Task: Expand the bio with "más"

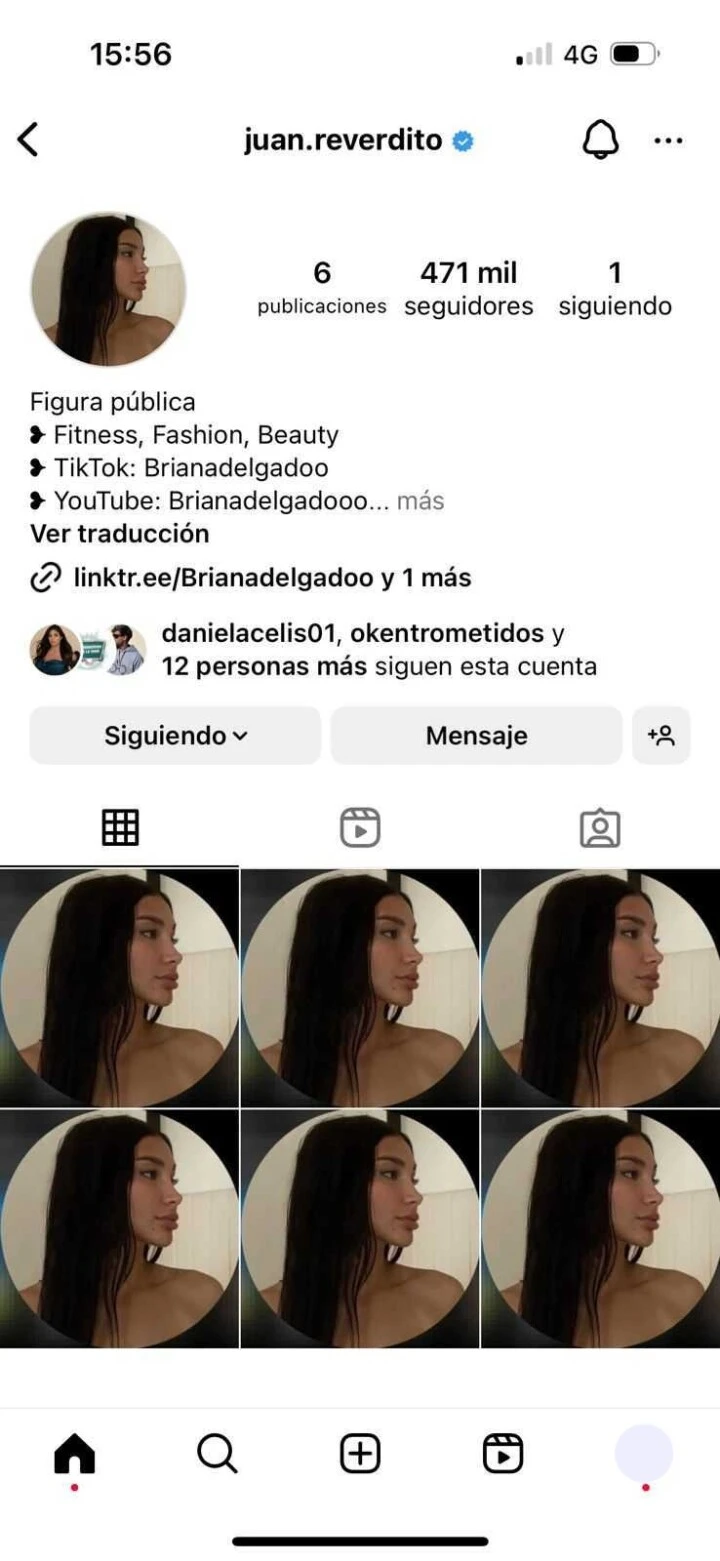Action: 420,500
